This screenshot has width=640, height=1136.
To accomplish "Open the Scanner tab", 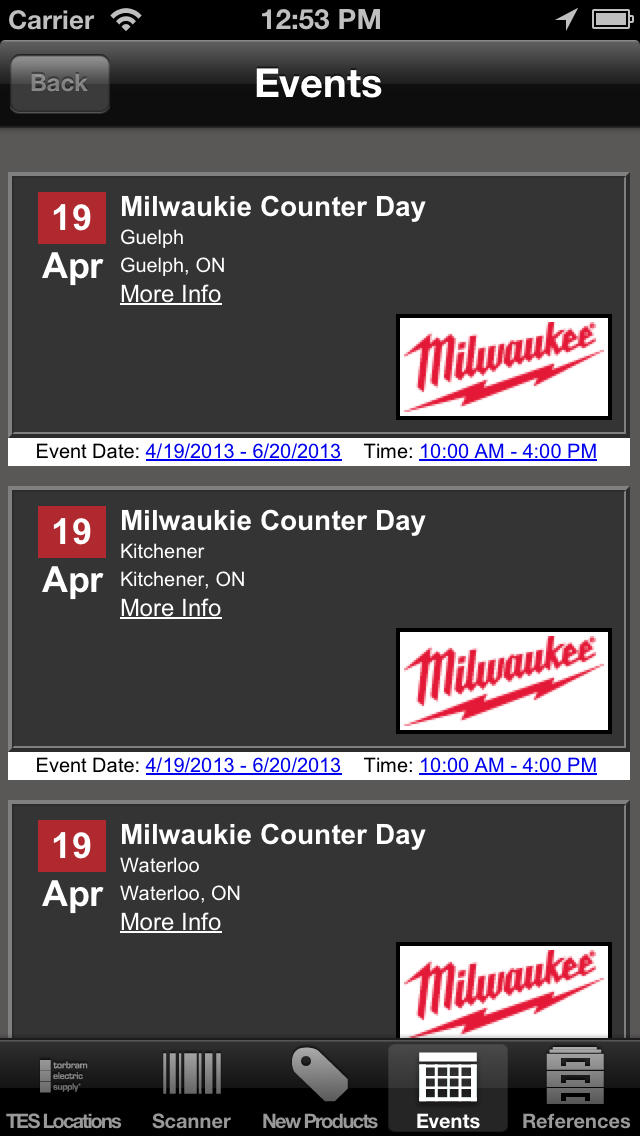I will pyautogui.click(x=191, y=1088).
